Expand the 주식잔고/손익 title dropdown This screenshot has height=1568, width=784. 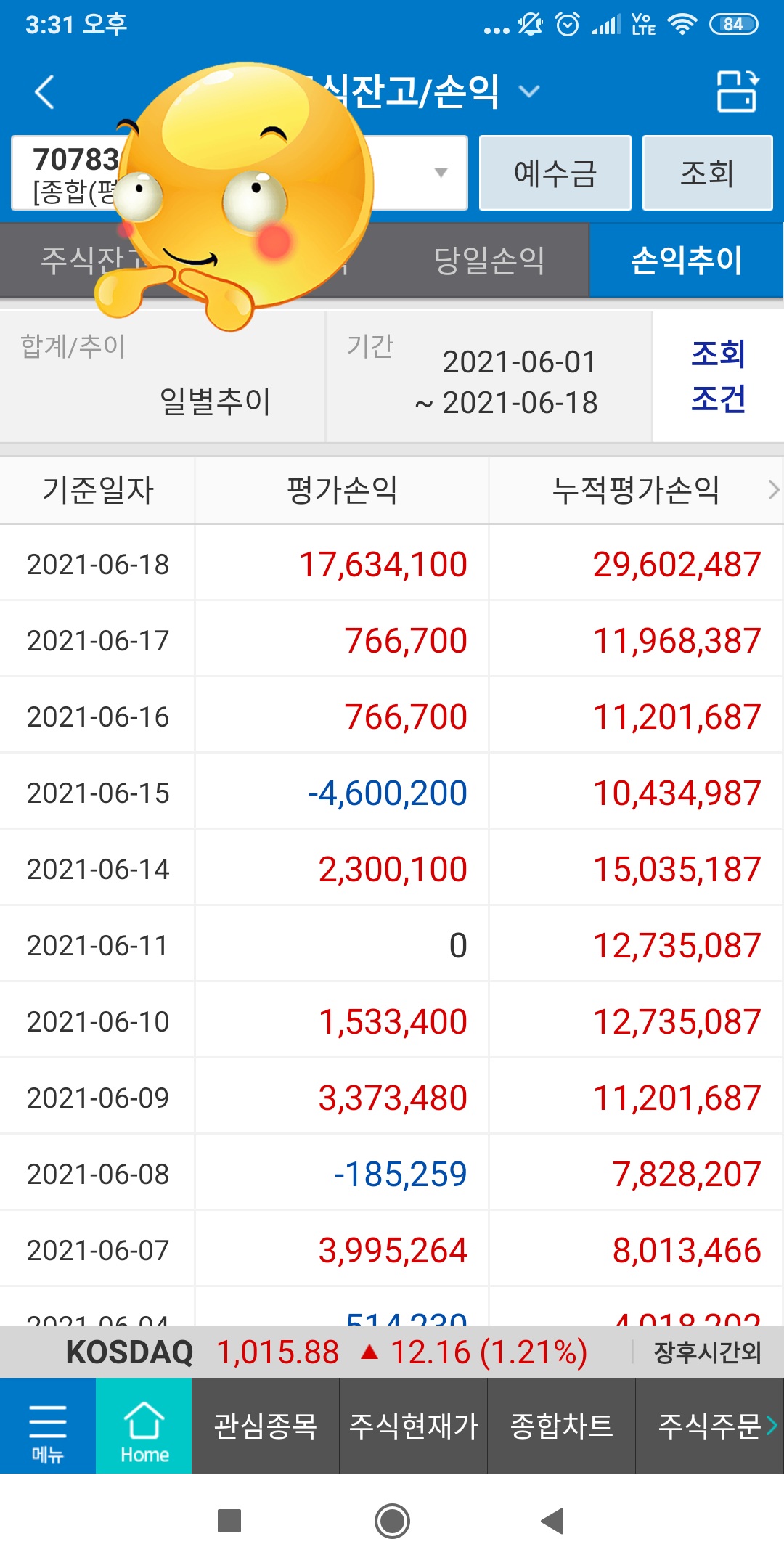[x=529, y=91]
